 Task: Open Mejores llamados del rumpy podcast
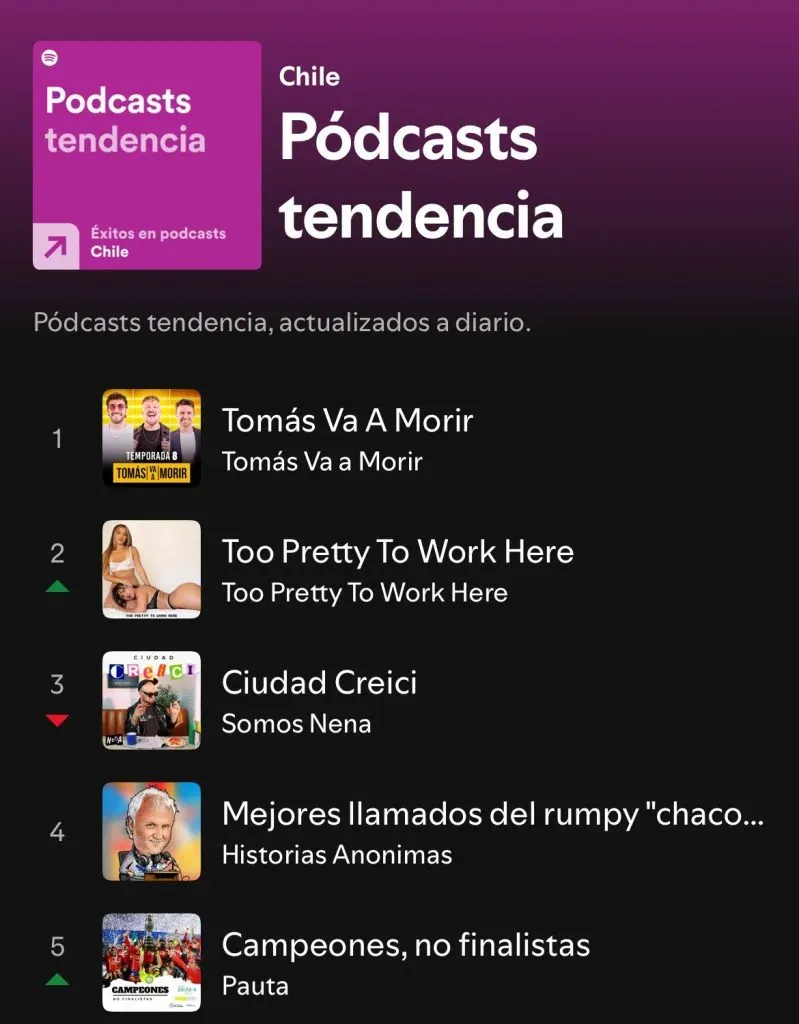pyautogui.click(x=492, y=815)
